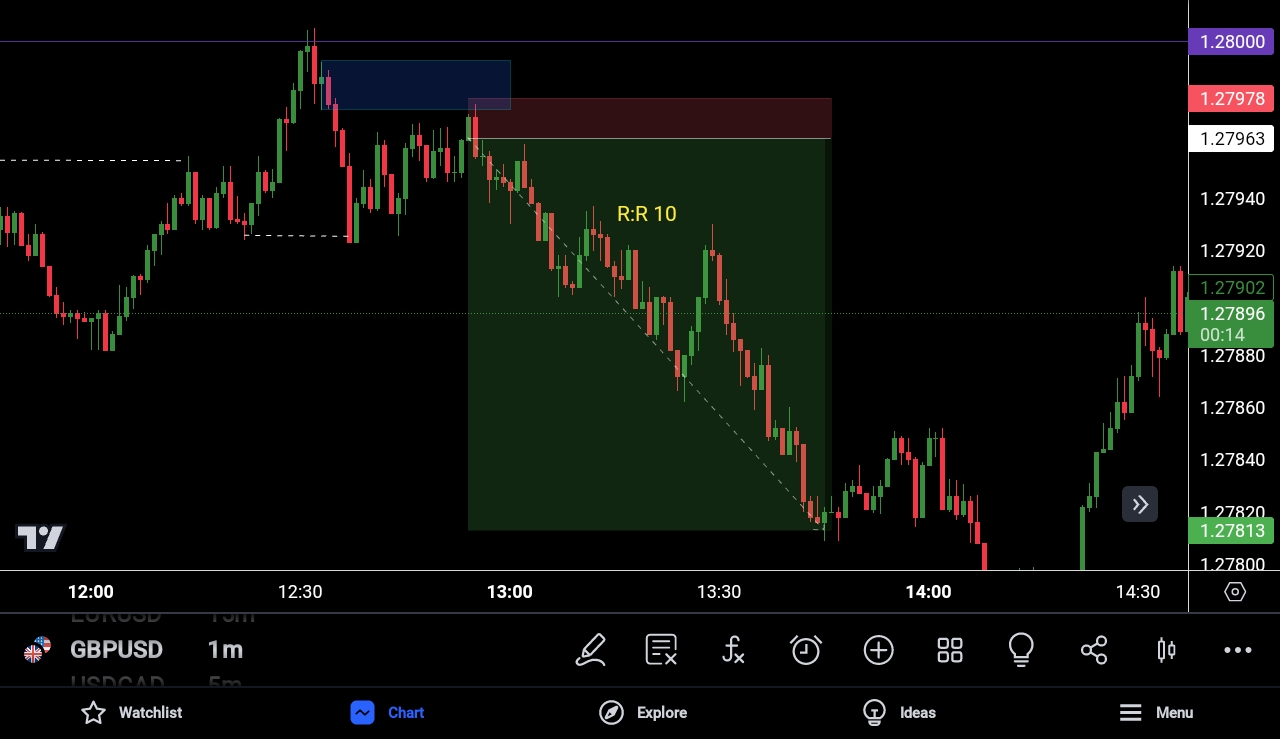The width and height of the screenshot is (1280, 739).
Task: Tap the plus add symbol button
Action: pyautogui.click(x=878, y=650)
